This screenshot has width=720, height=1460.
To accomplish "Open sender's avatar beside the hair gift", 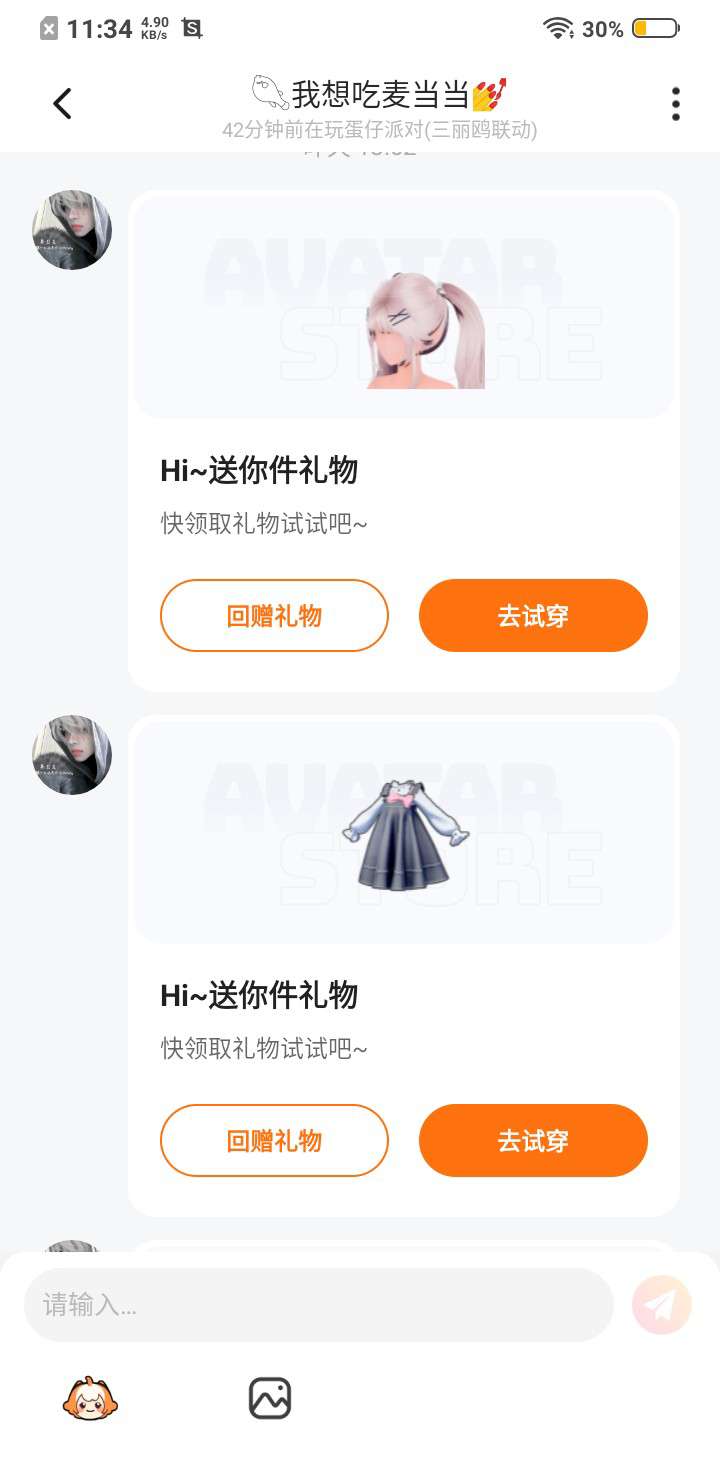I will [72, 230].
